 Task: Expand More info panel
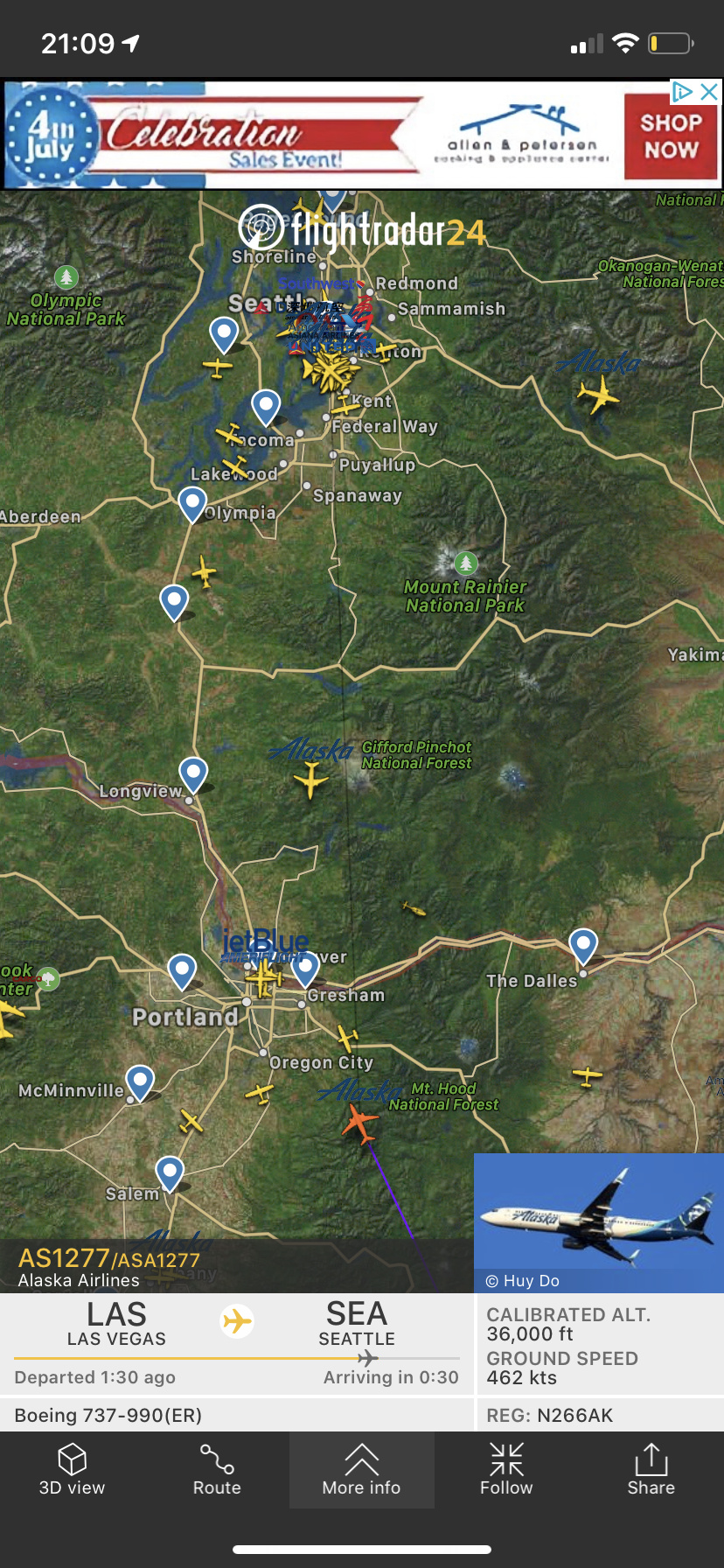point(361,1470)
